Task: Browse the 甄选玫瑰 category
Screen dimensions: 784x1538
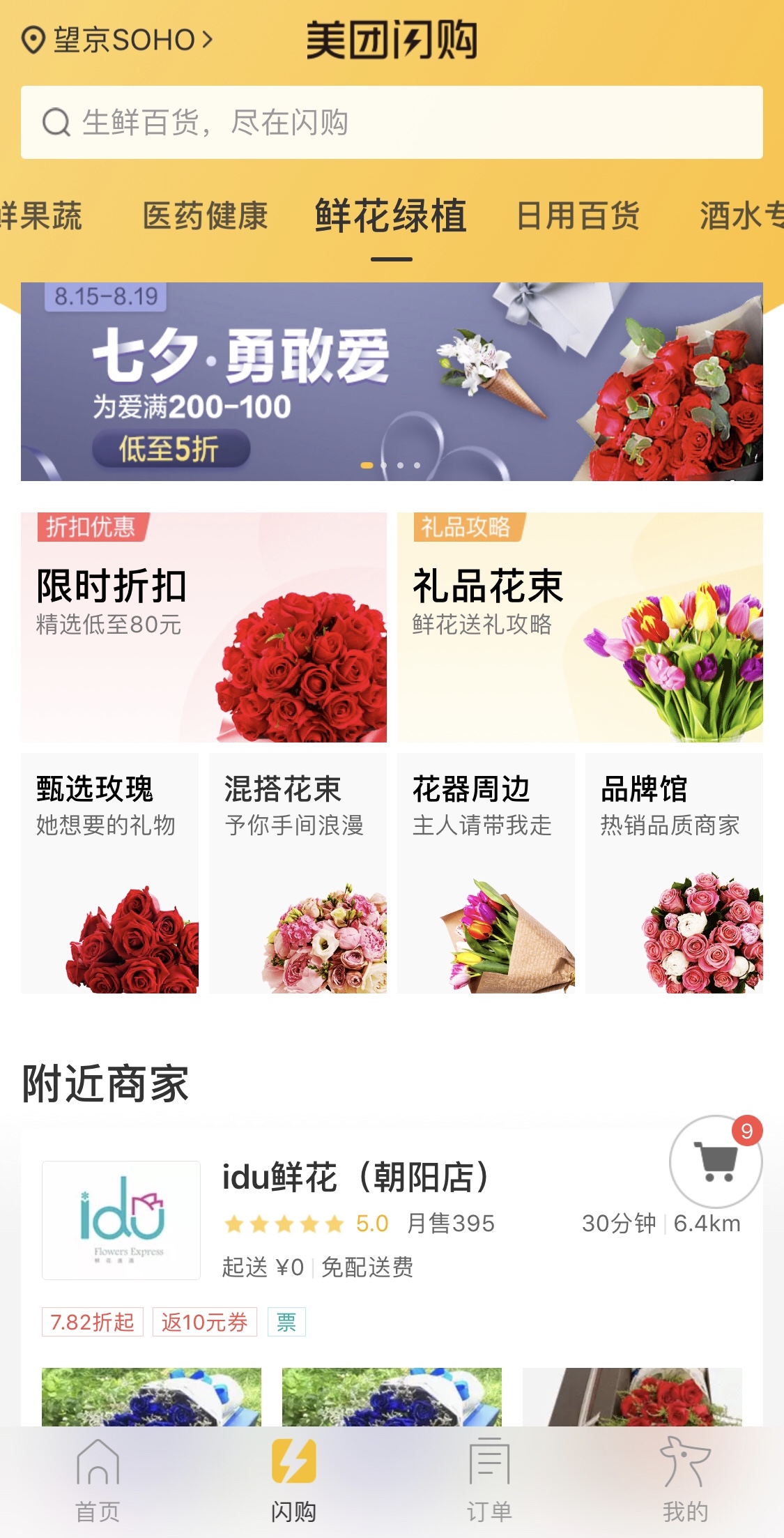Action: [x=109, y=872]
